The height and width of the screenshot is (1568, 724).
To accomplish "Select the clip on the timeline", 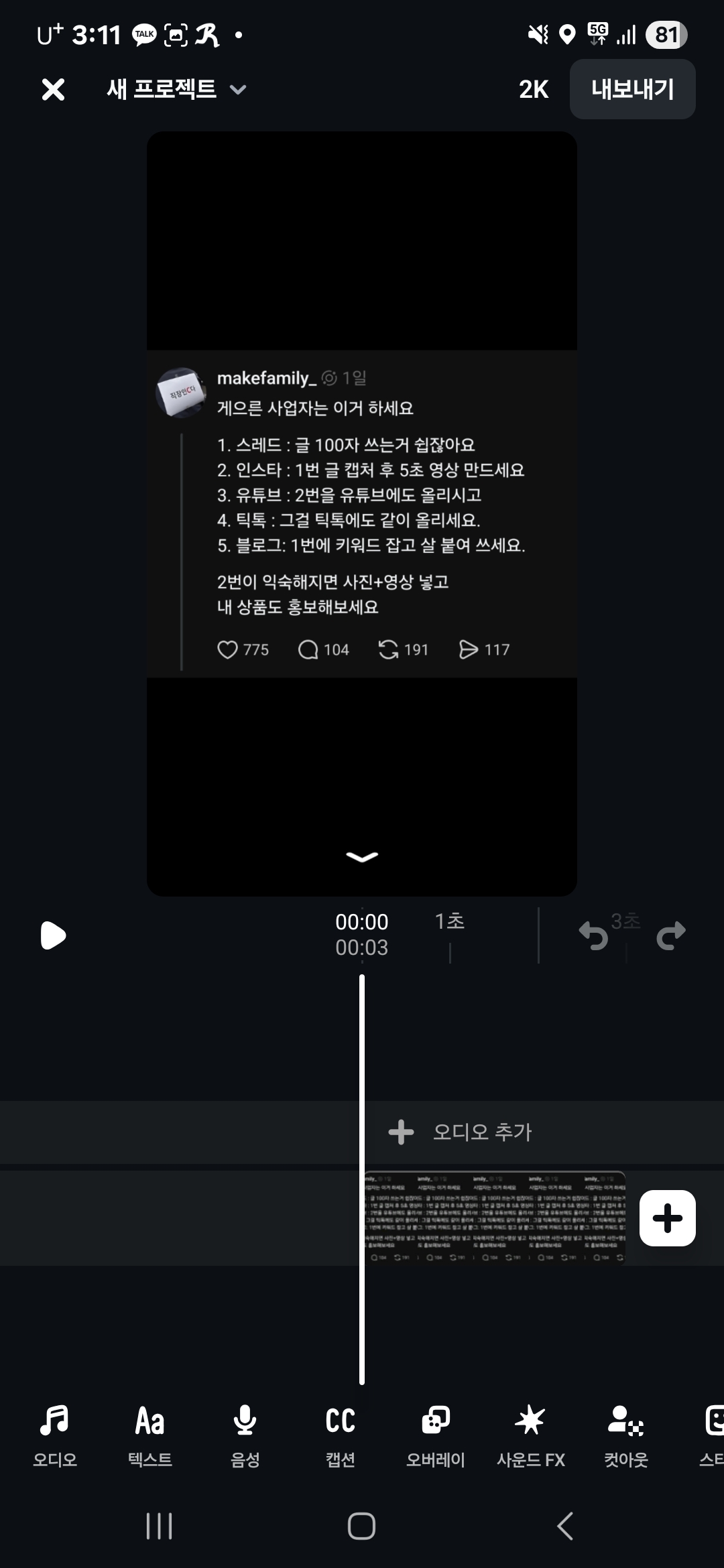I will [x=494, y=1218].
